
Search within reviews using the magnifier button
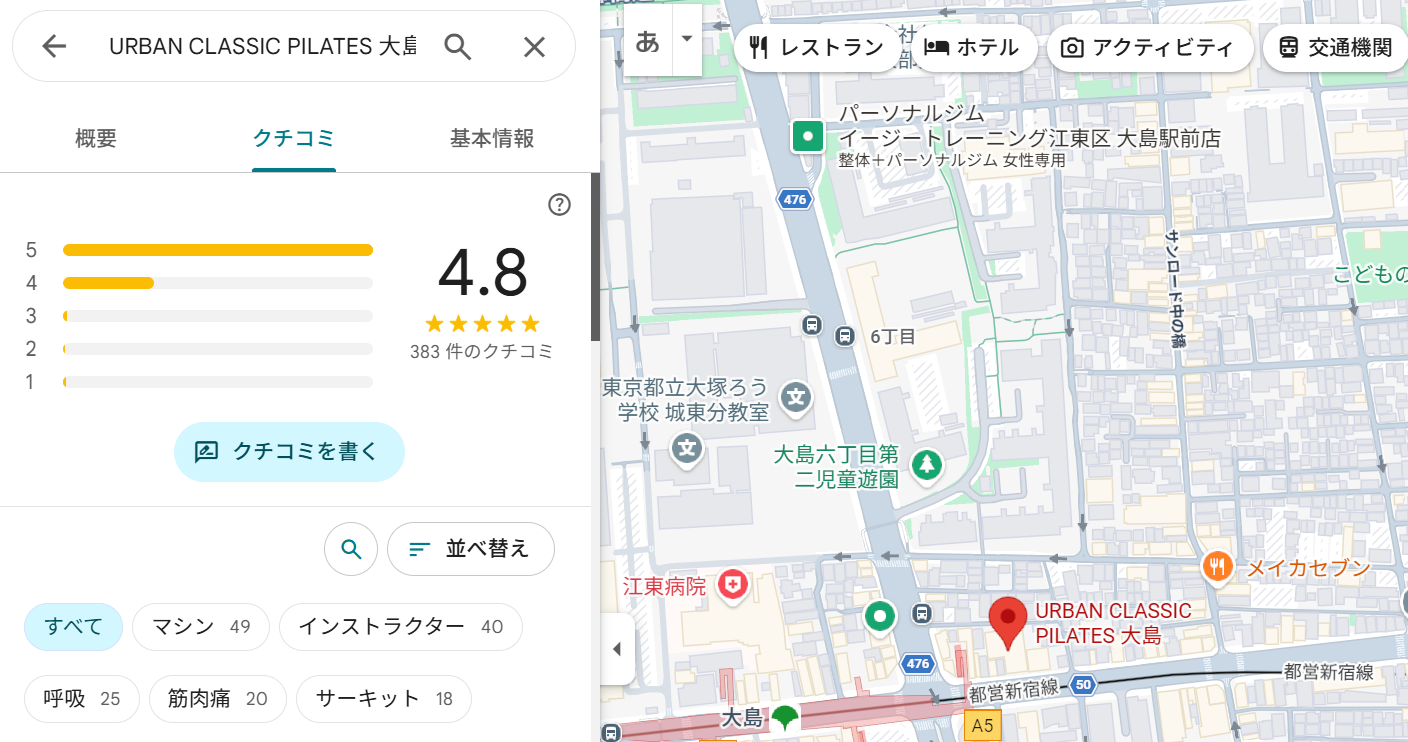[351, 549]
